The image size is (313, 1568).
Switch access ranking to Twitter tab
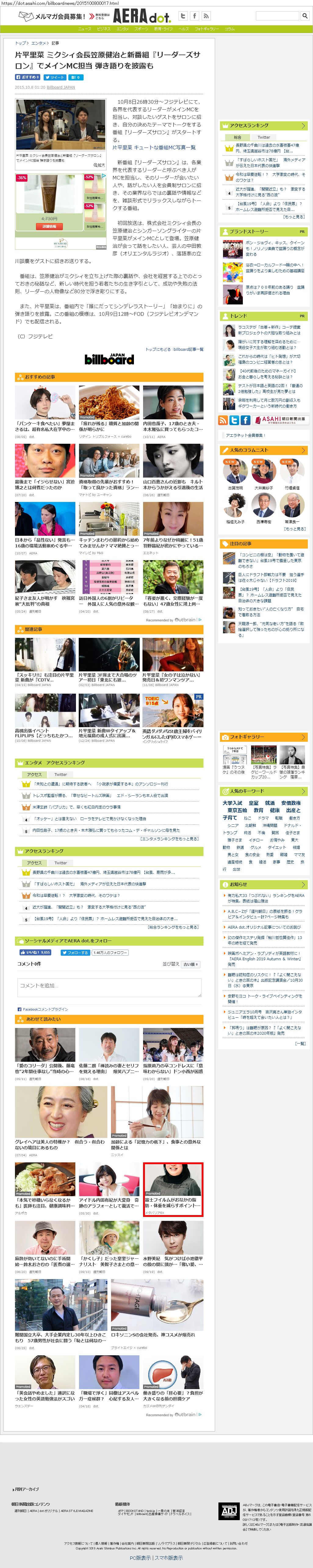point(264,137)
